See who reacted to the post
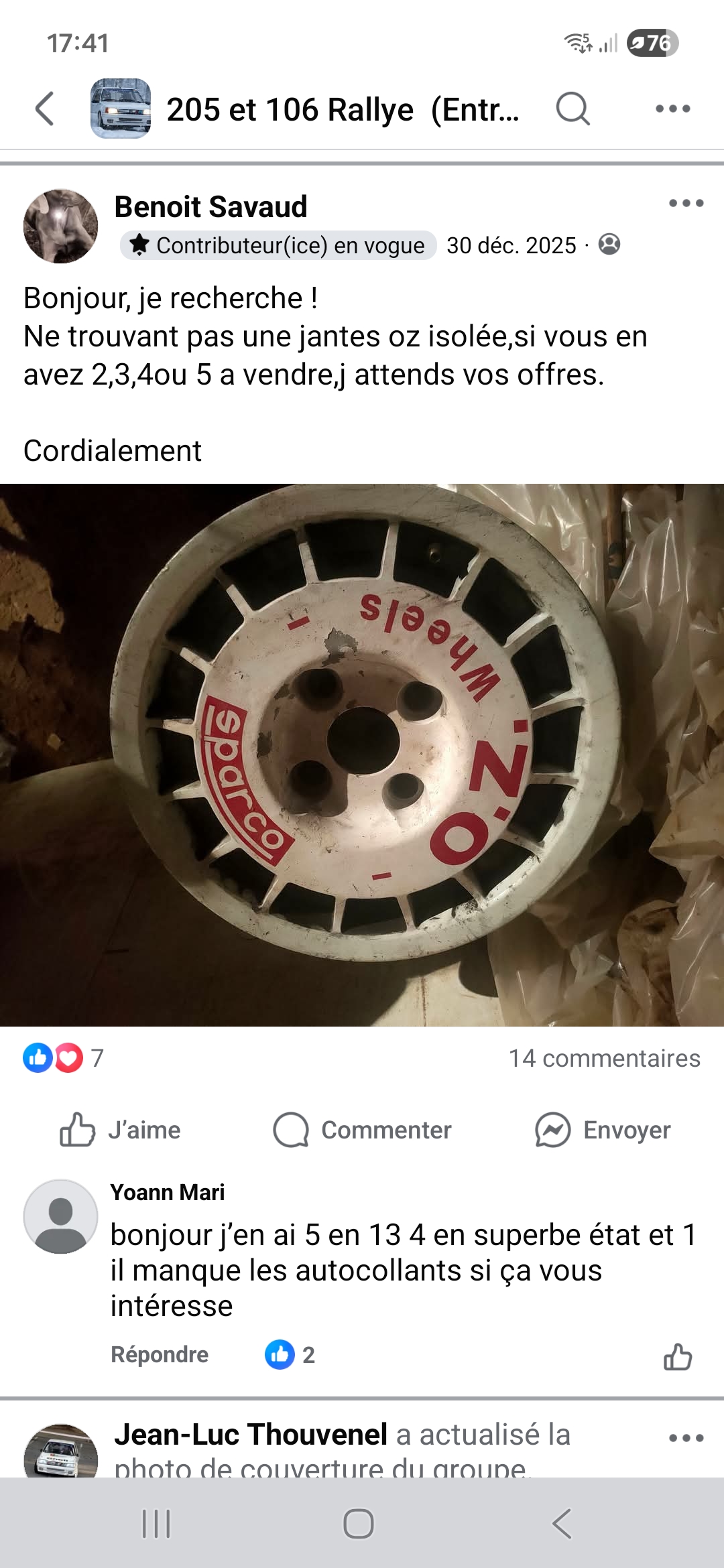724x1568 pixels. click(63, 1058)
